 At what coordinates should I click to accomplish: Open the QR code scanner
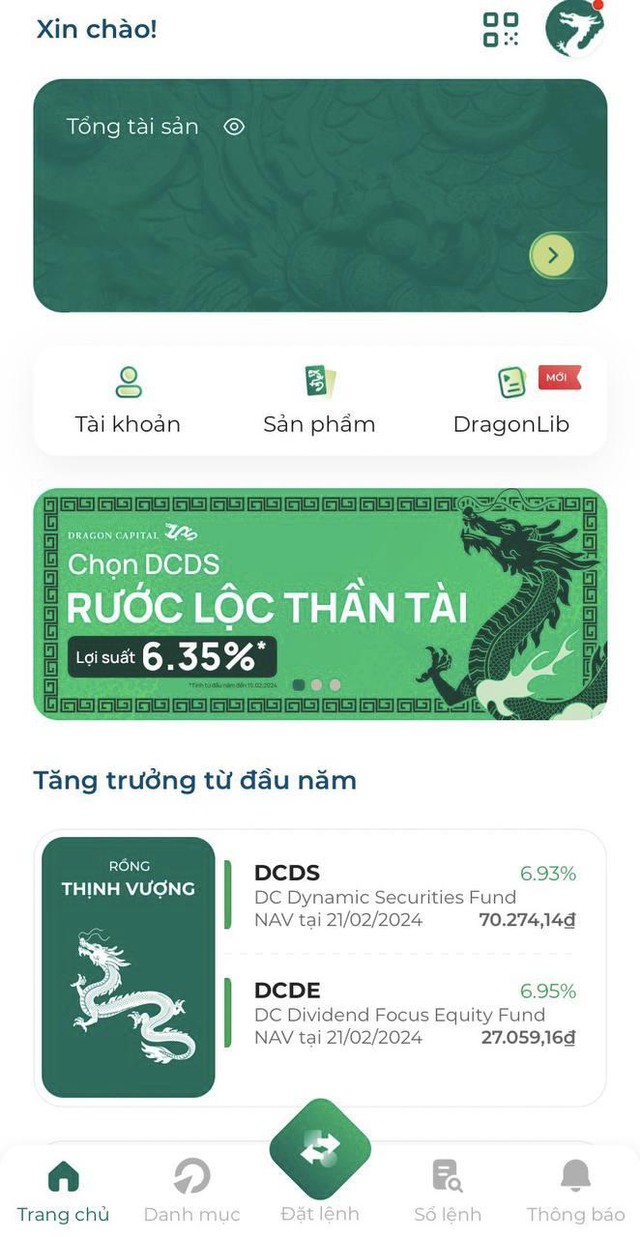point(501,29)
